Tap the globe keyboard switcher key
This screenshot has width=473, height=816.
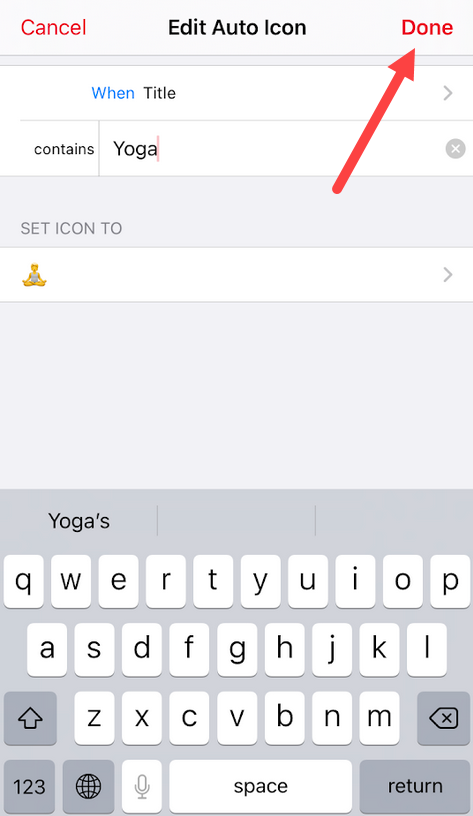tap(88, 786)
